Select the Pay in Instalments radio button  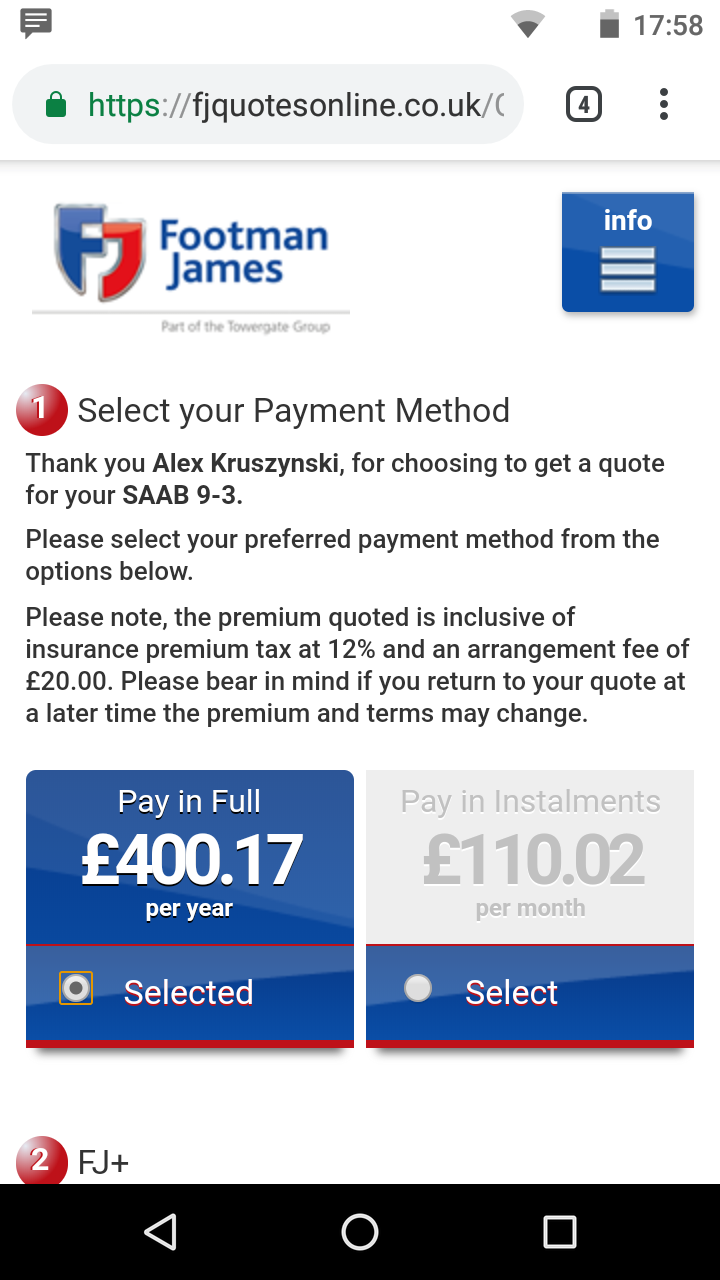pos(418,988)
